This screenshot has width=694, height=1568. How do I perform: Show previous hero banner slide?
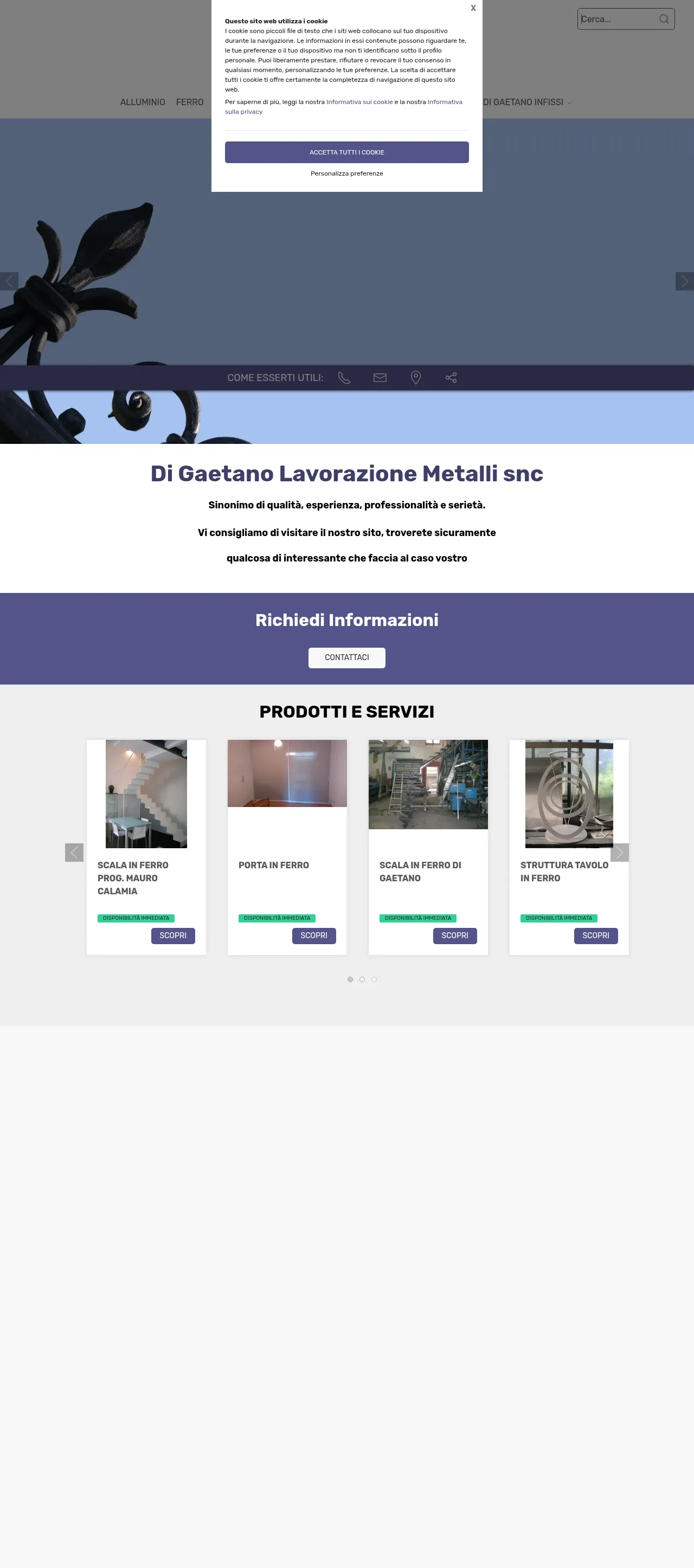[x=9, y=281]
